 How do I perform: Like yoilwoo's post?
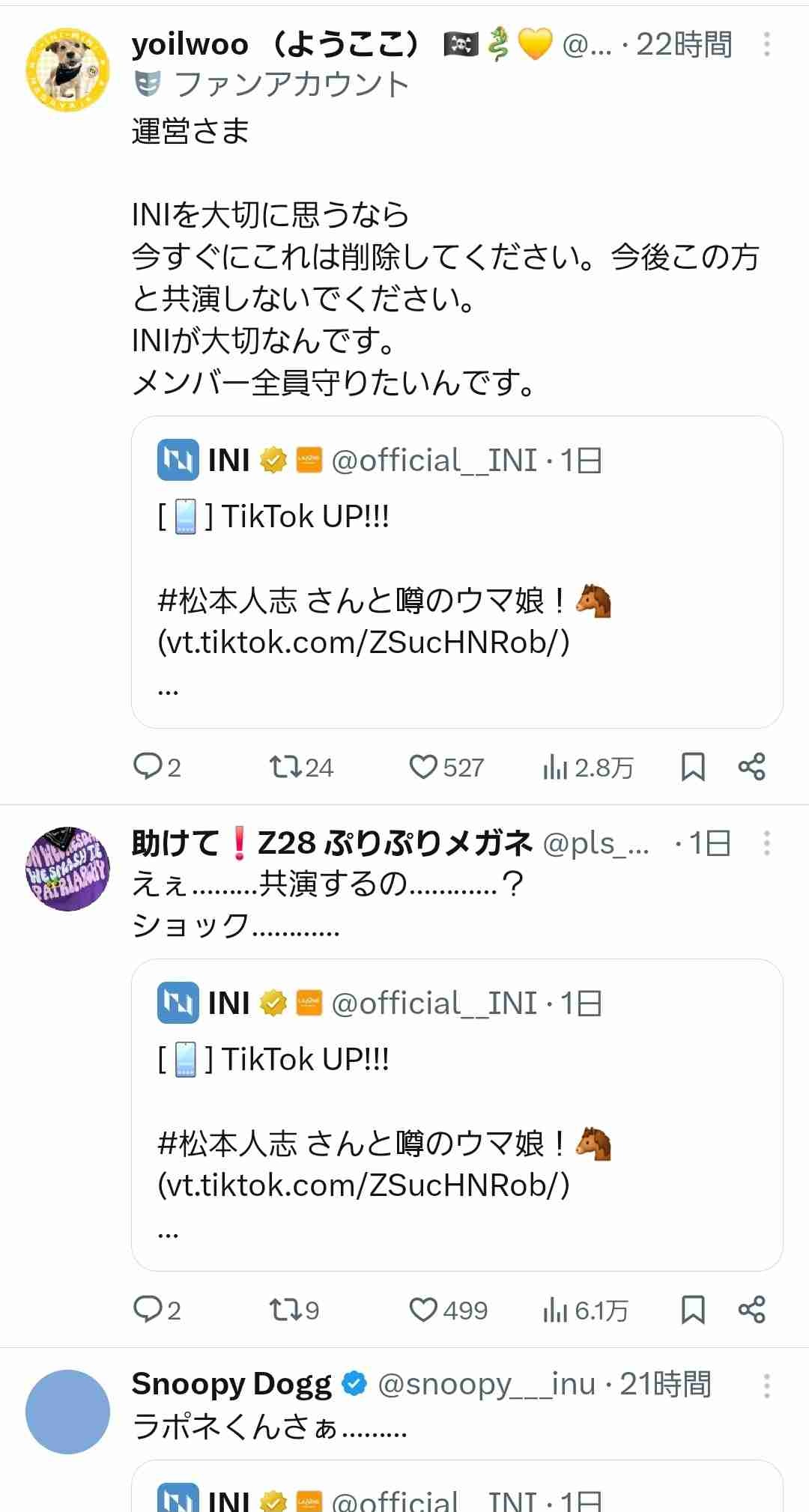point(423,767)
